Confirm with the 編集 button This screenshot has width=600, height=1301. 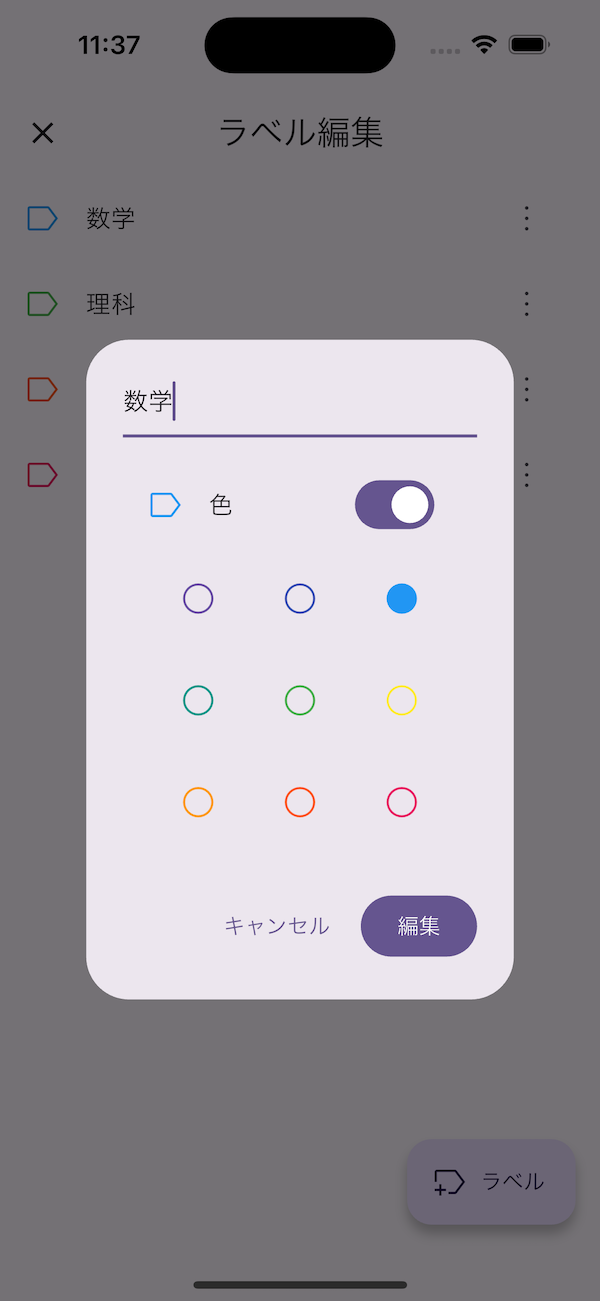click(418, 926)
